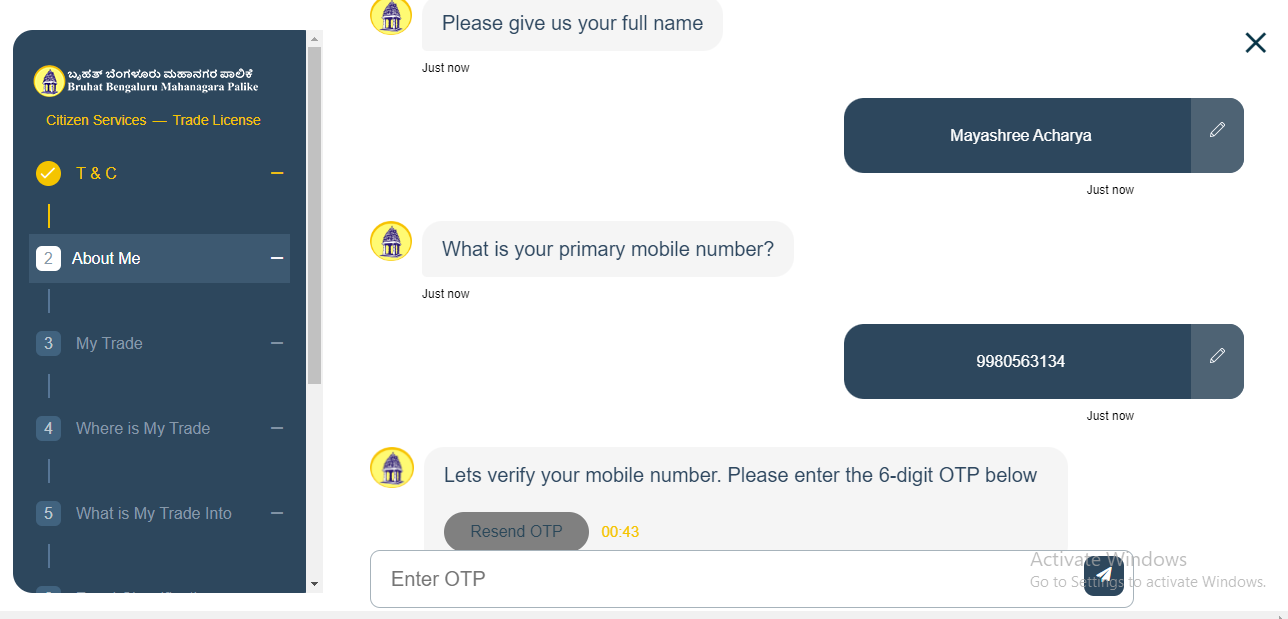Jump to What is My Trade Into
This screenshot has height=619, width=1288.
(153, 513)
